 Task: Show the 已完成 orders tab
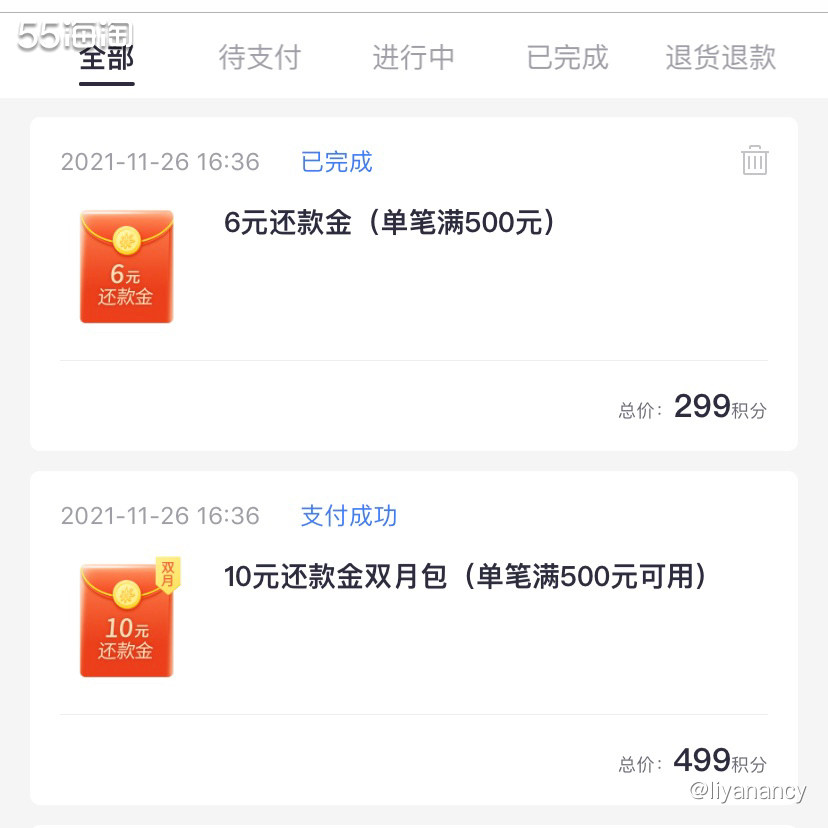point(567,57)
